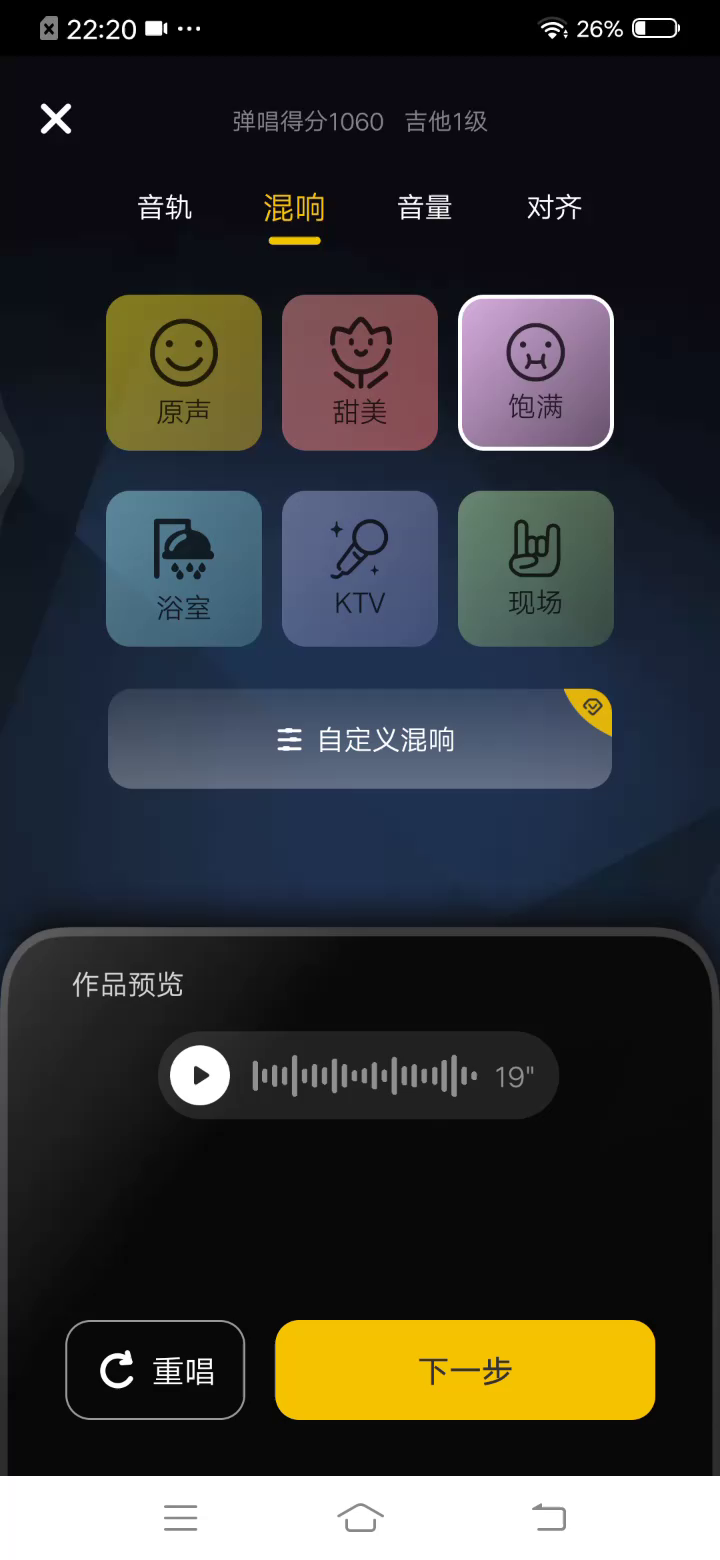
Task: Pick the KTV reverb preset
Action: pyautogui.click(x=360, y=568)
